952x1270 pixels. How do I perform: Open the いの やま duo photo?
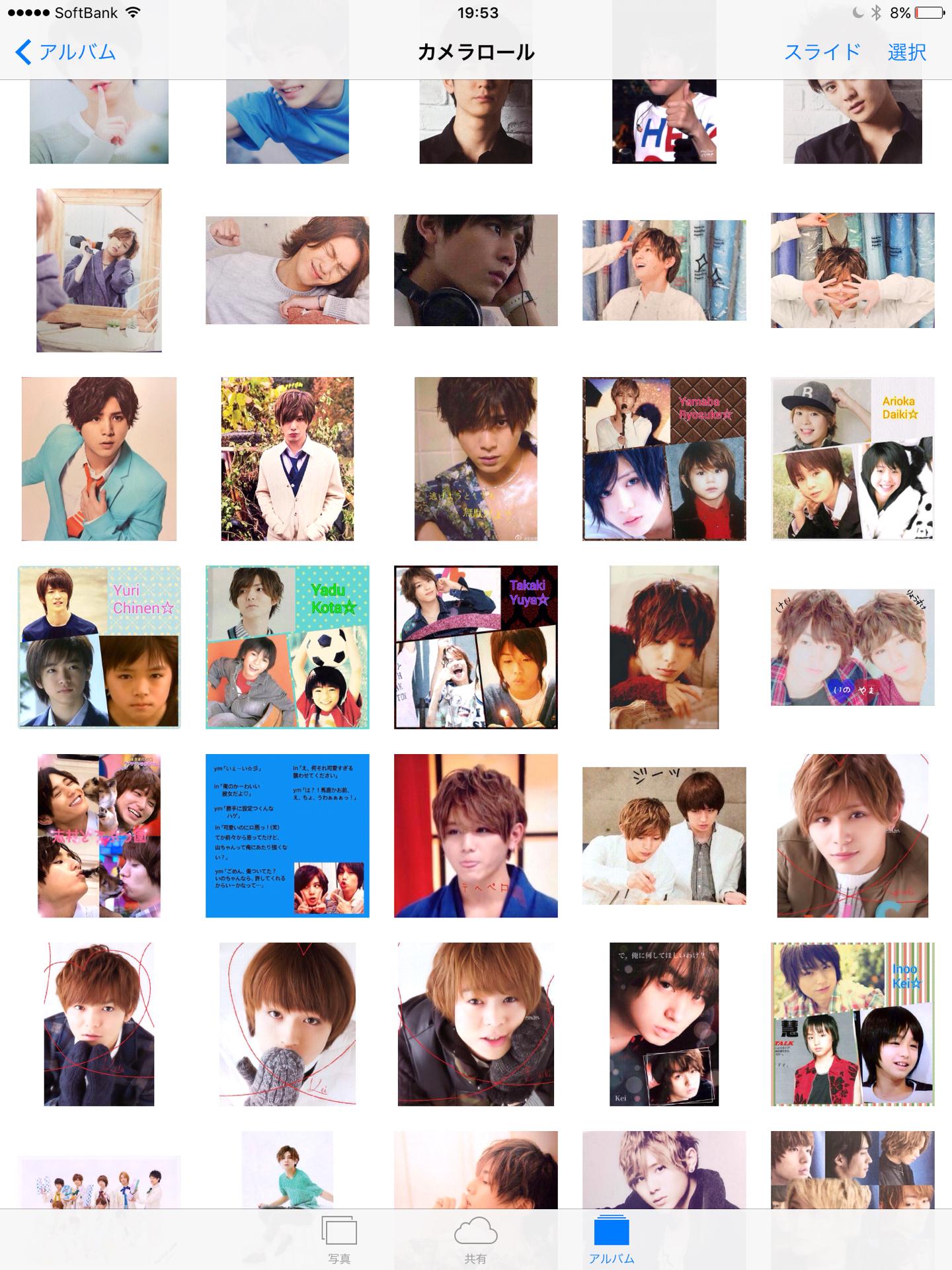852,647
